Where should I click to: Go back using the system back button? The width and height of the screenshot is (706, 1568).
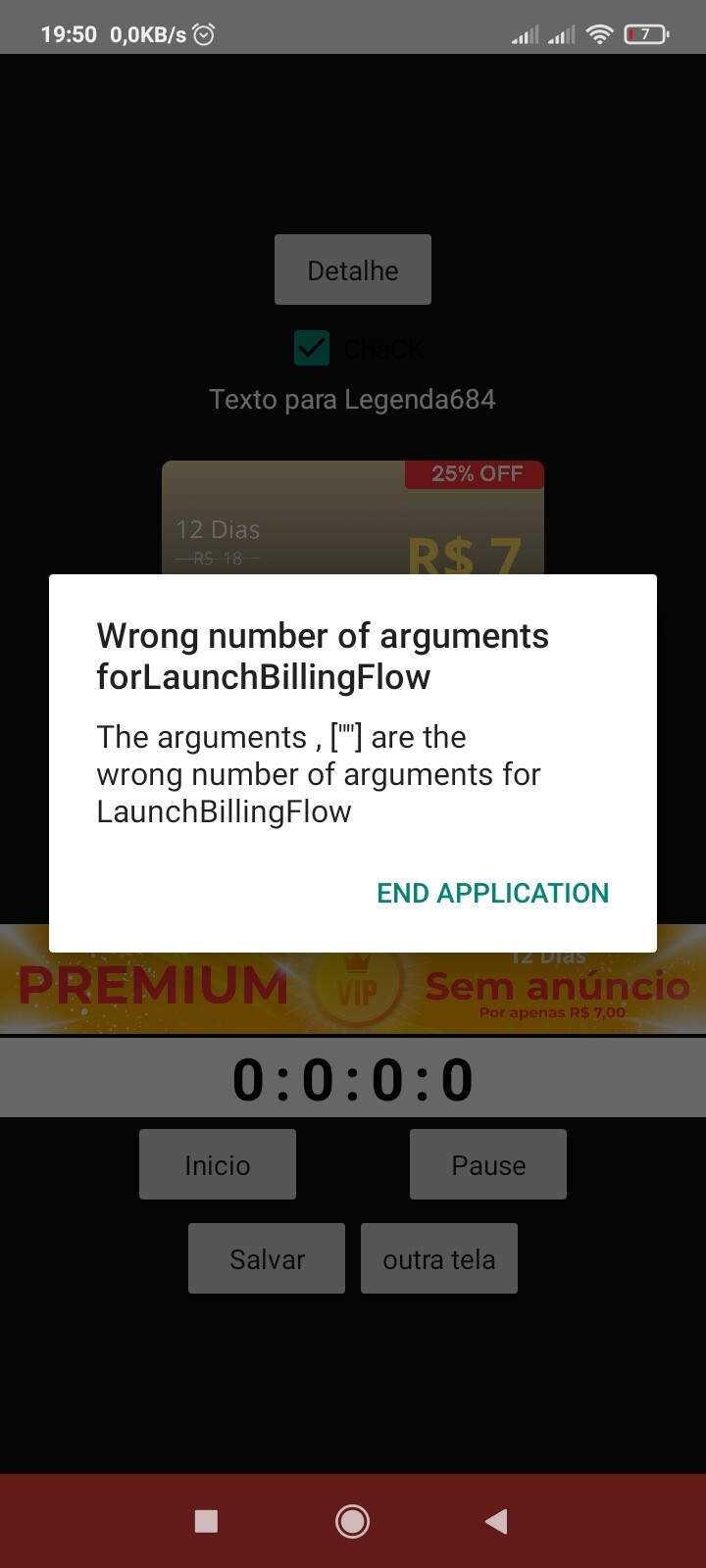tap(496, 1521)
